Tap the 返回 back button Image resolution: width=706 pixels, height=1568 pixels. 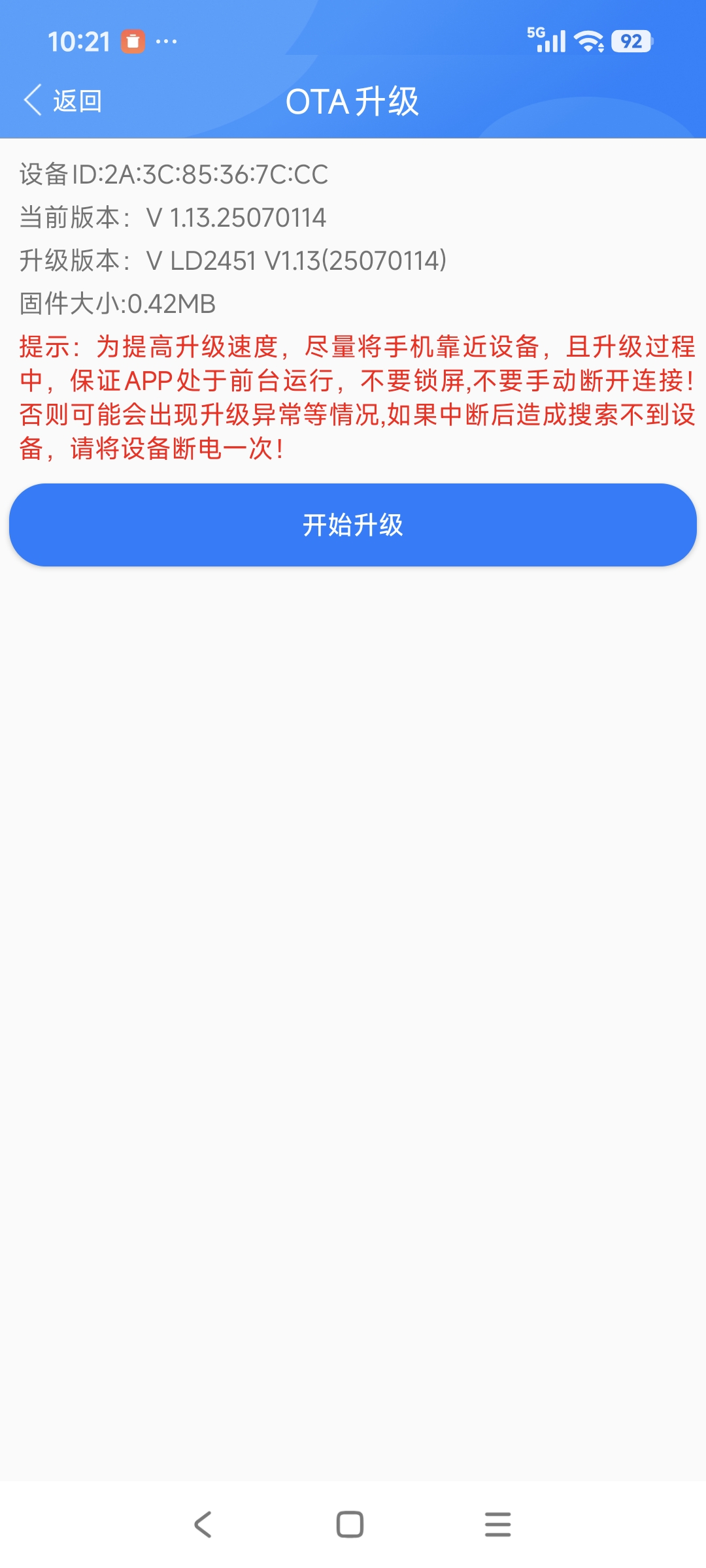click(63, 101)
